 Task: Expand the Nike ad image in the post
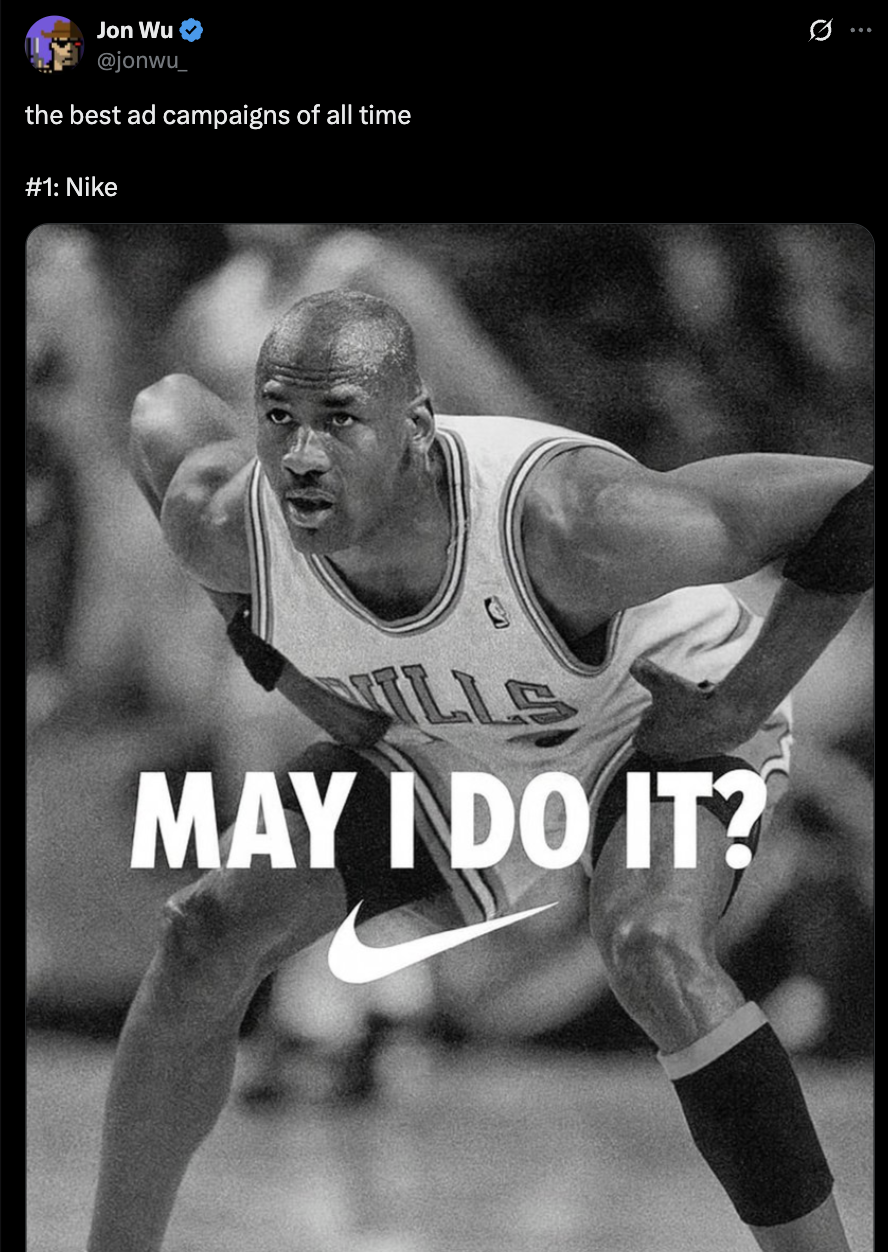point(450,700)
